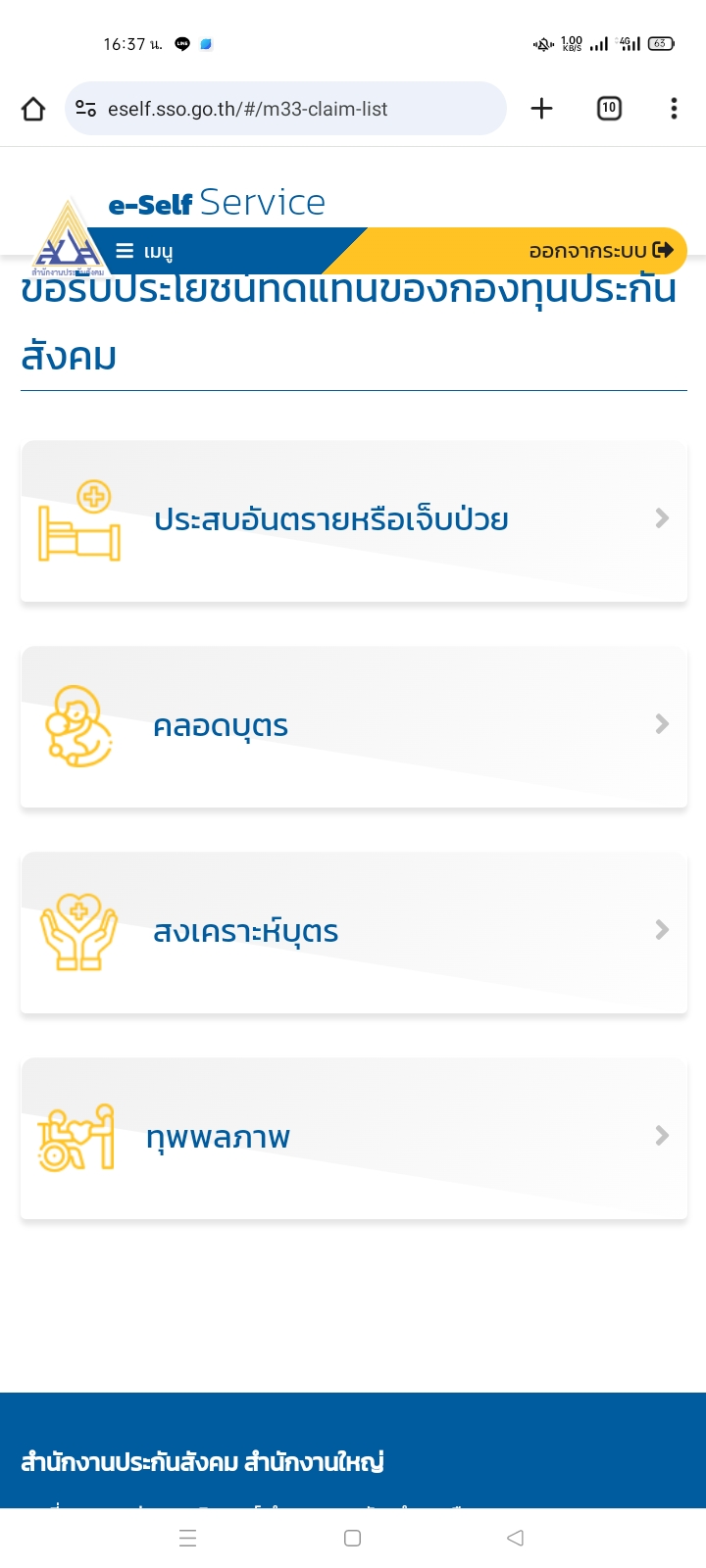
Task: Open the browser overflow menu
Action: 674,109
